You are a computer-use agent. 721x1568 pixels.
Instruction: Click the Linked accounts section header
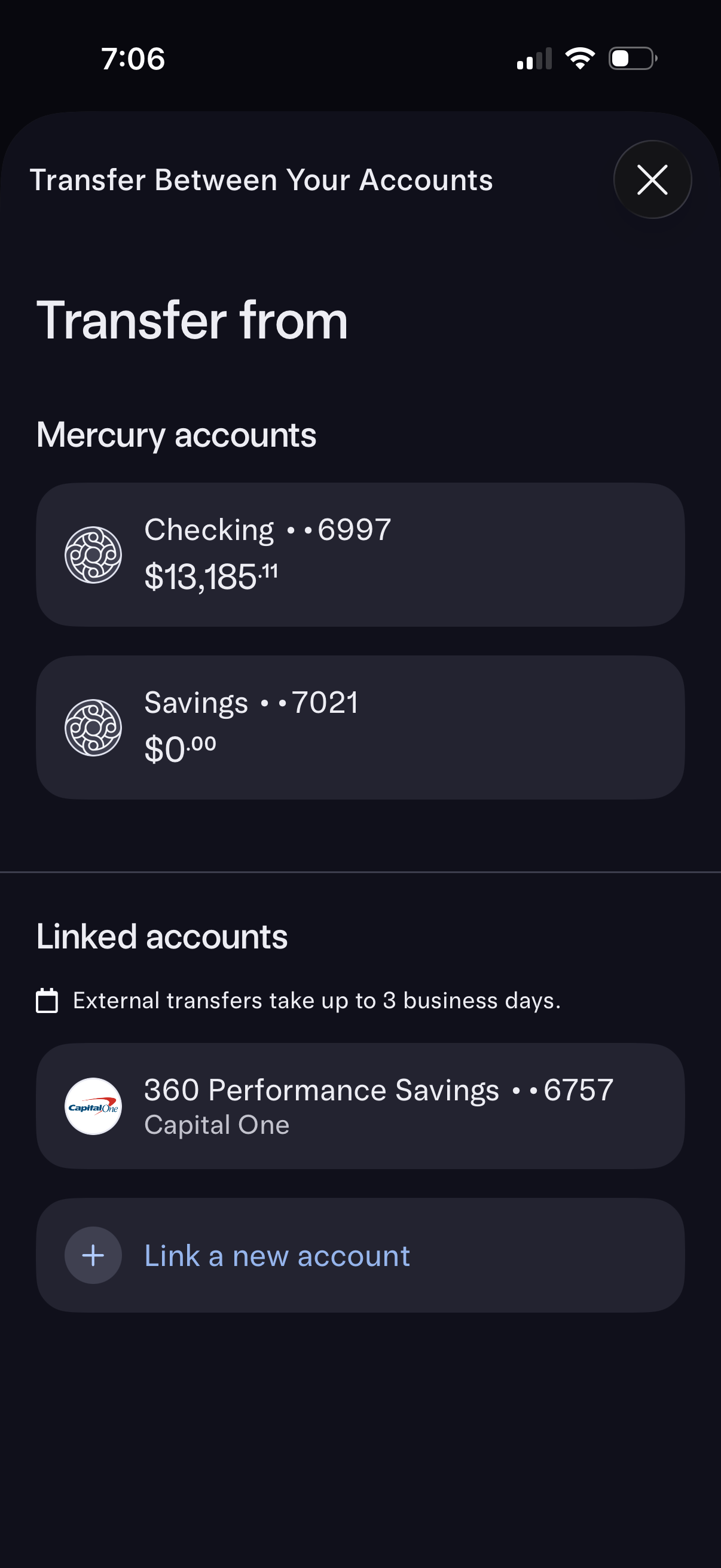click(163, 936)
